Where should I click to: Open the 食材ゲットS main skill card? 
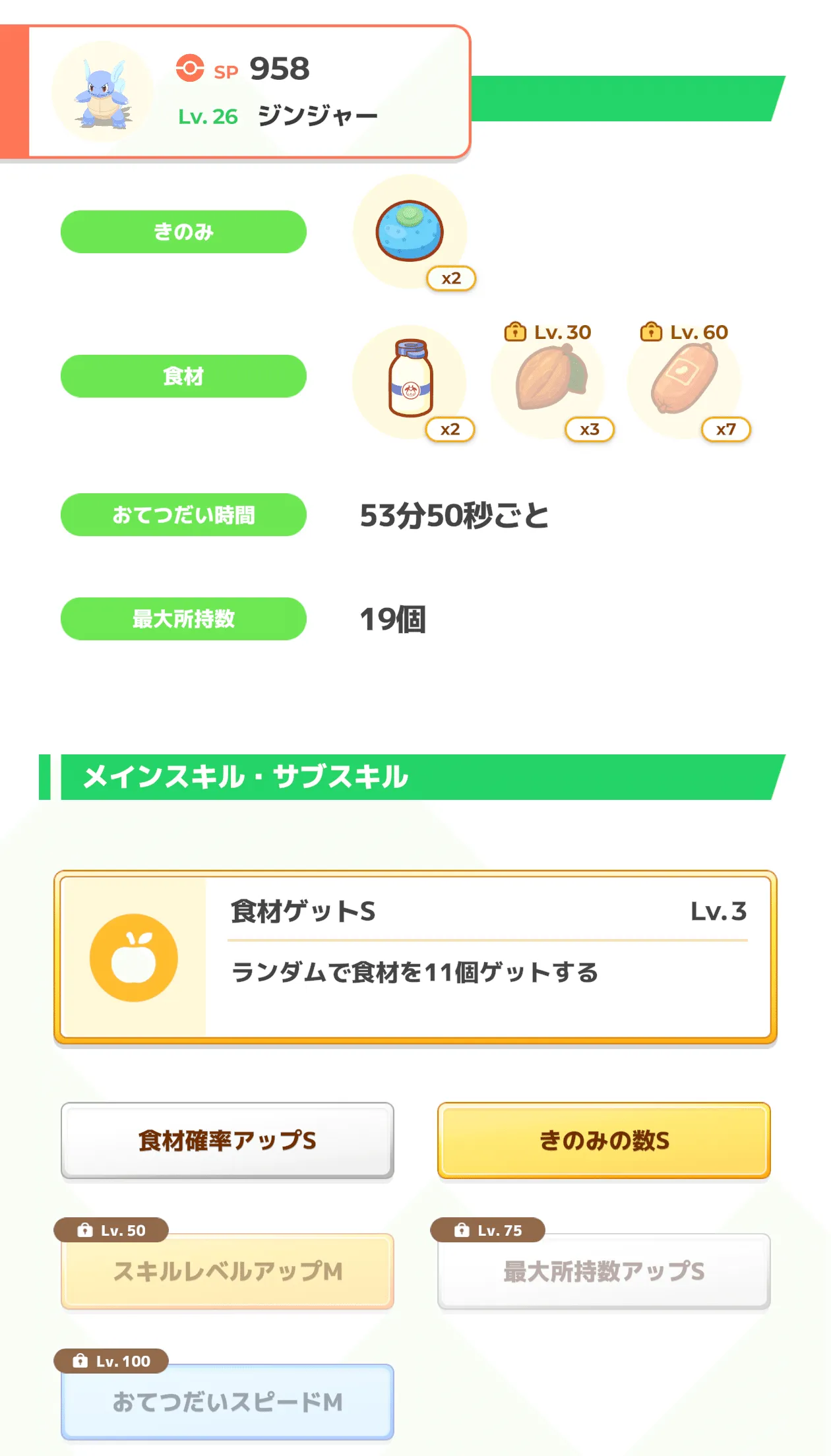pos(415,957)
